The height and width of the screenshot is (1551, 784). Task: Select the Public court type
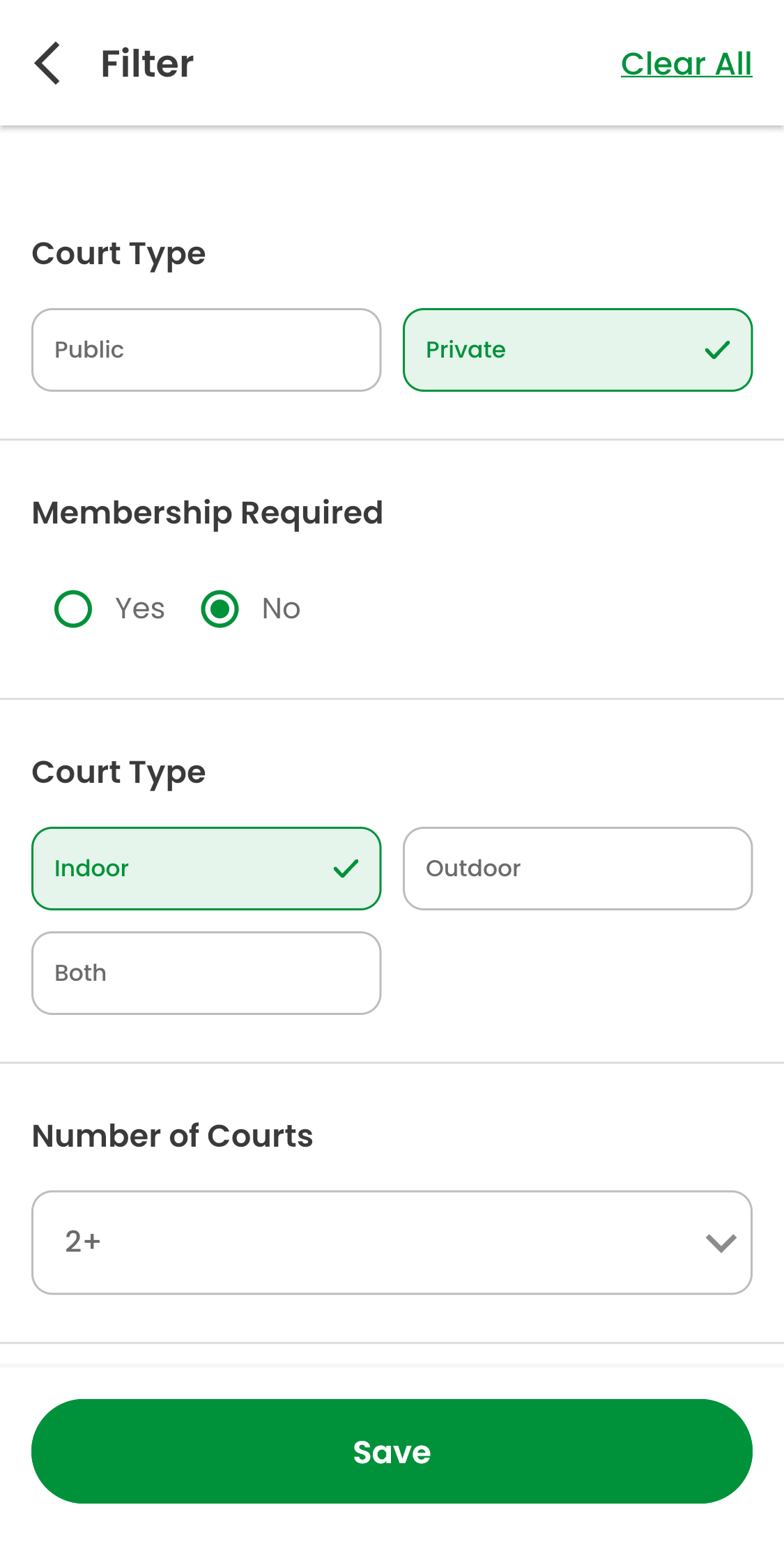pos(206,350)
